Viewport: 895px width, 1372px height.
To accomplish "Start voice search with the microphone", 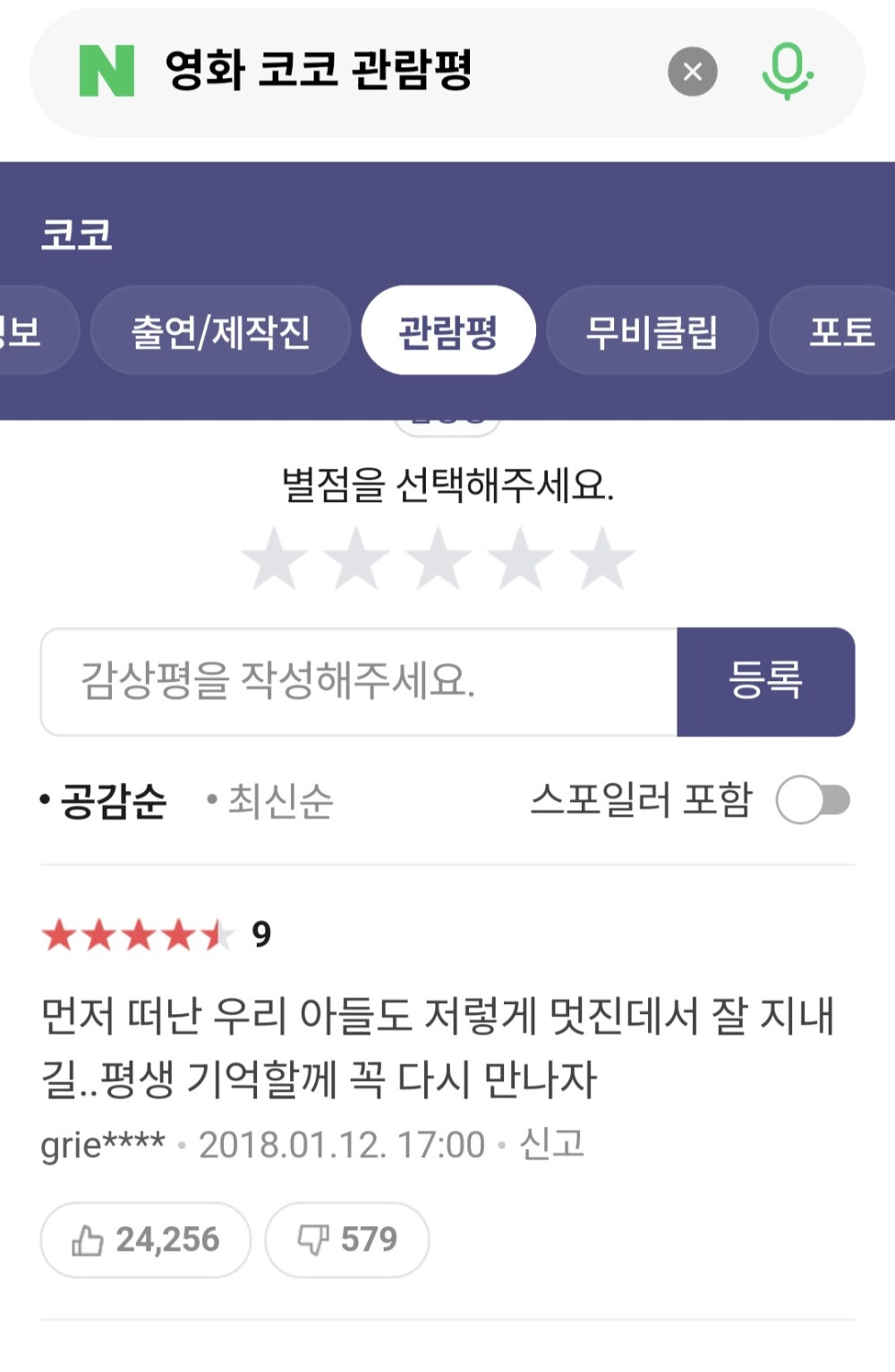I will [787, 72].
